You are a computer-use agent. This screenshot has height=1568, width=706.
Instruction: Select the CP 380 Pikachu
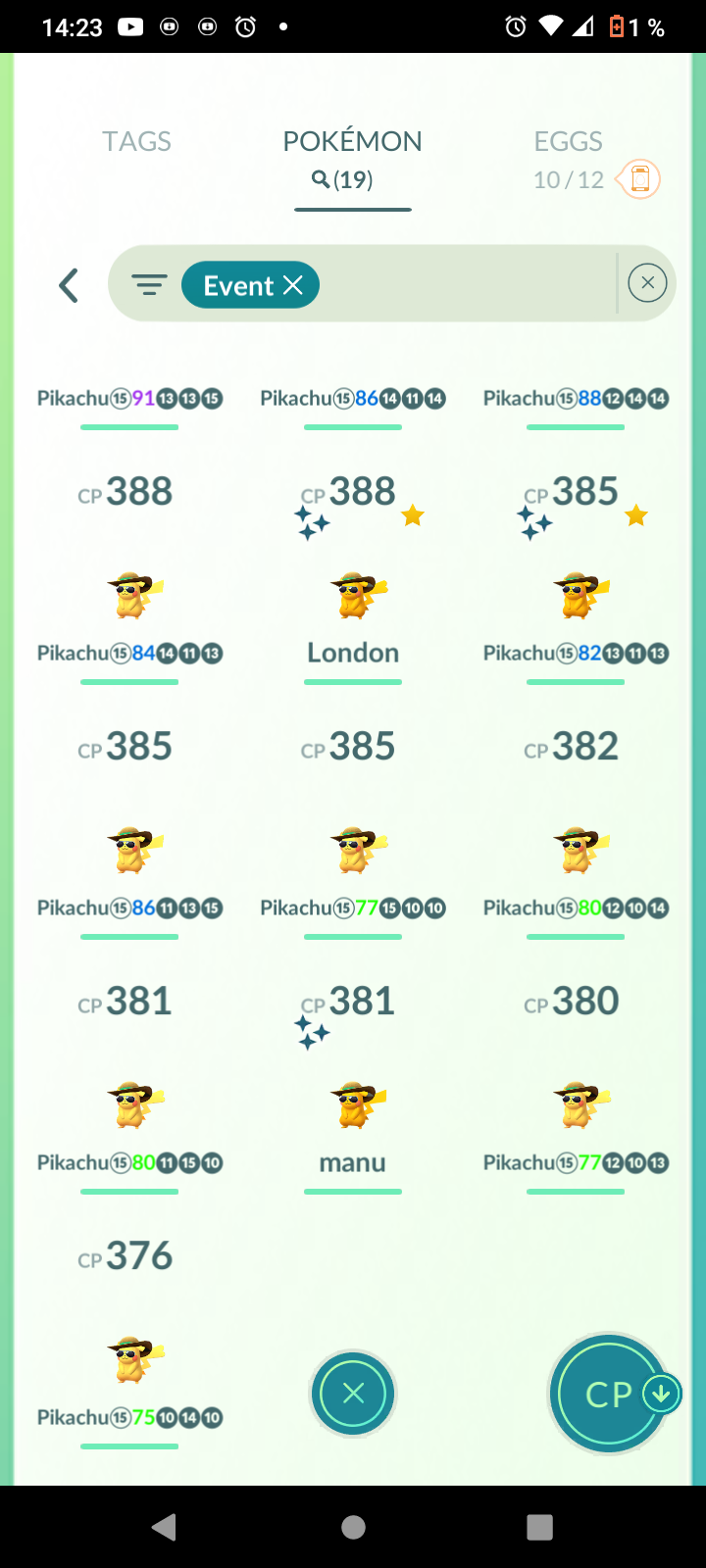click(x=576, y=1102)
